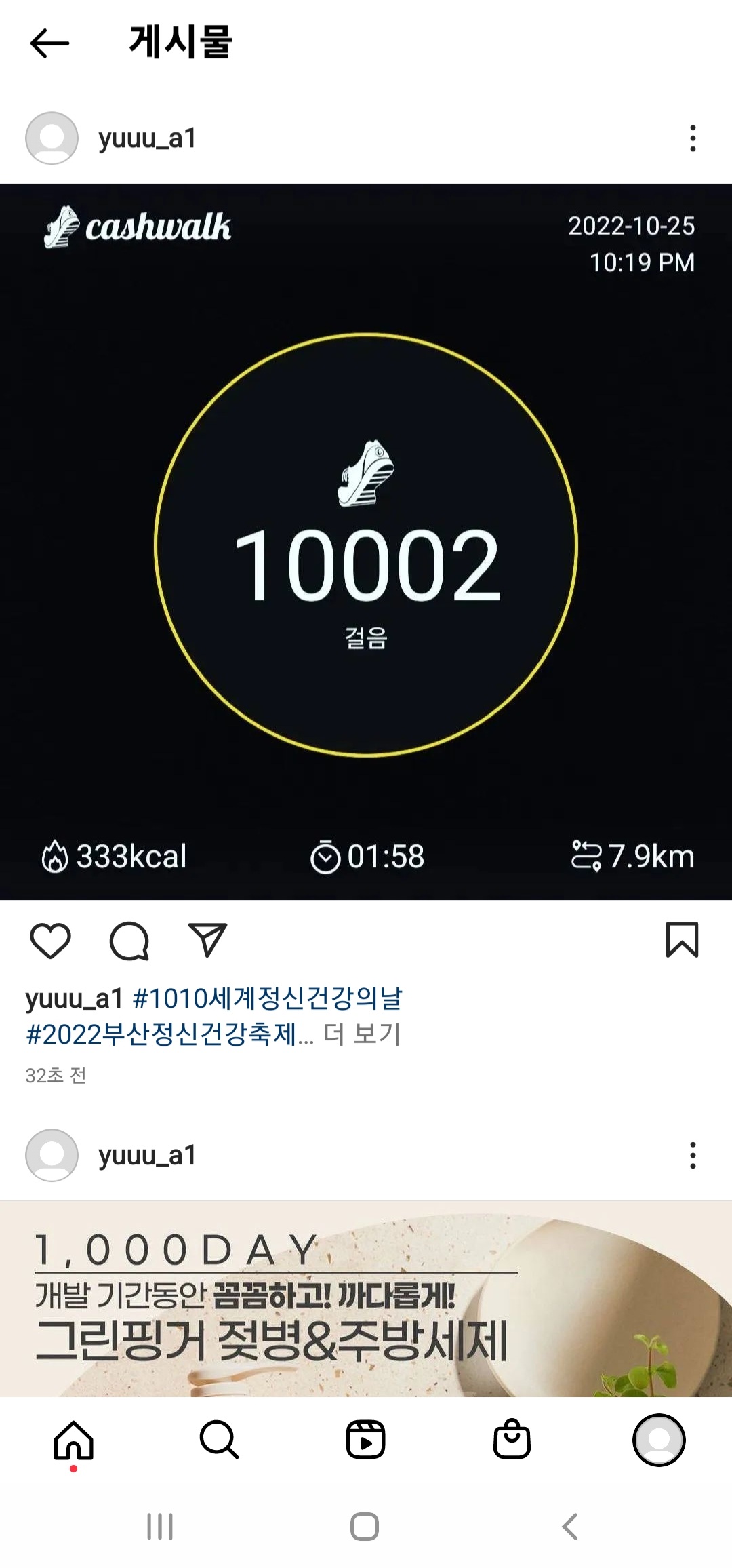Open comments on the cashwalk post

tap(129, 941)
